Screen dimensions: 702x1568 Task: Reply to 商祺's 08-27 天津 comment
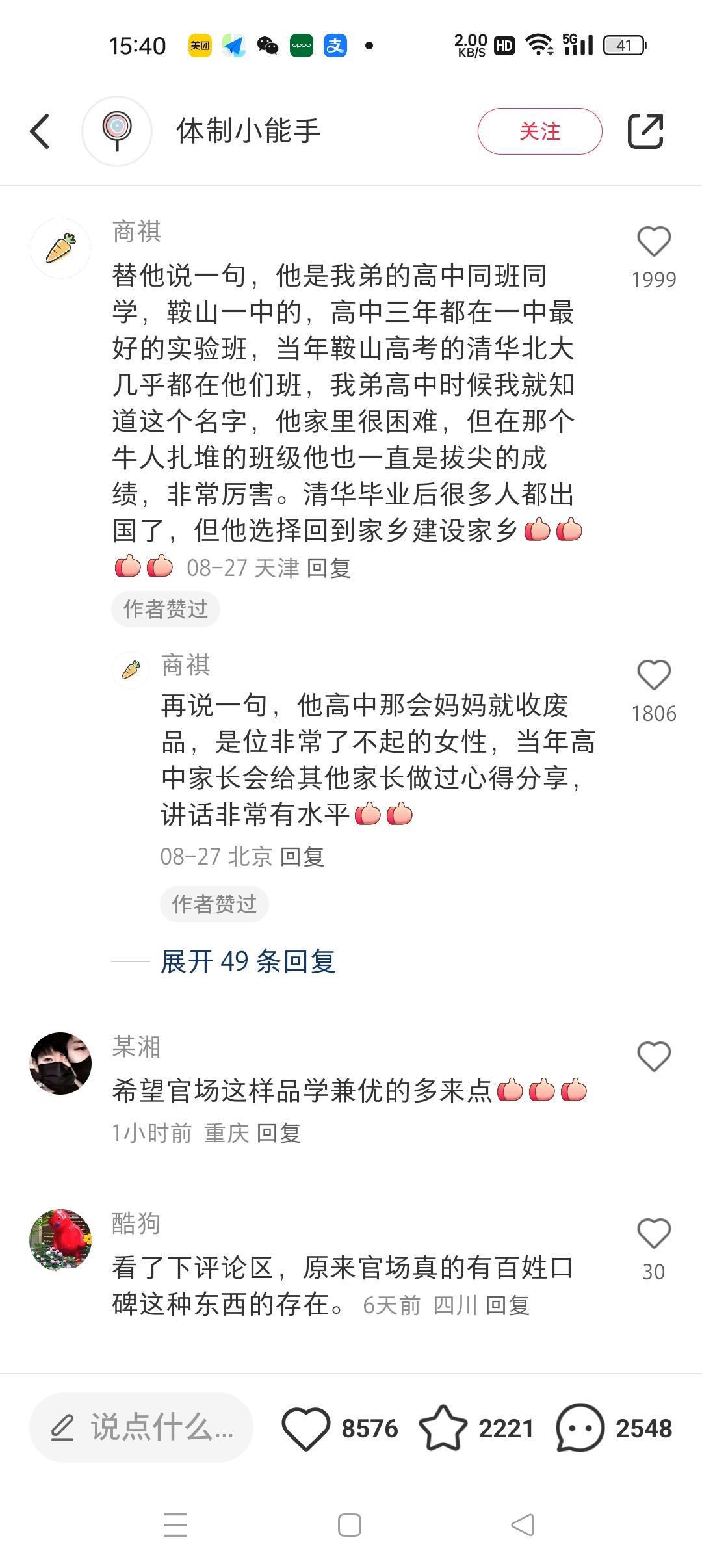[329, 568]
